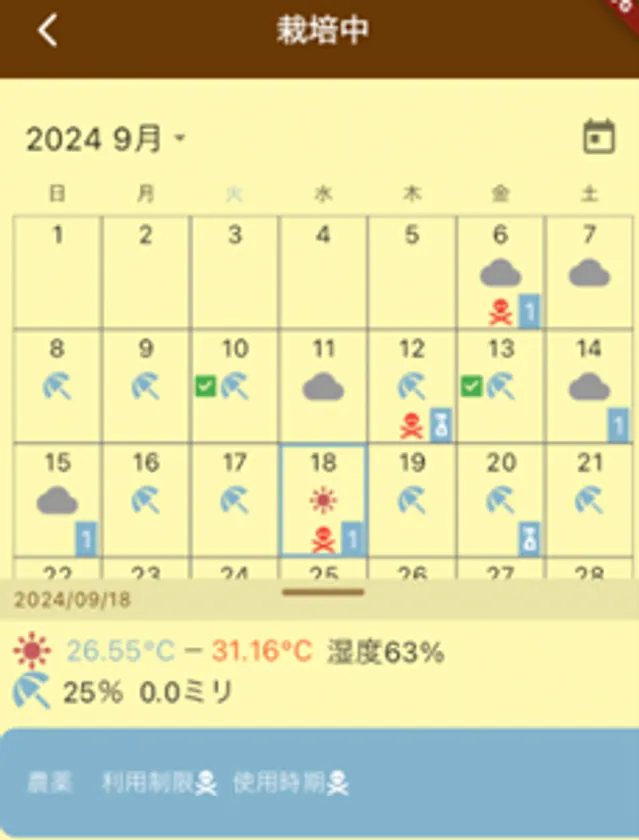Tap the calendar sheet drag handle
The width and height of the screenshot is (639, 840).
pyautogui.click(x=323, y=592)
